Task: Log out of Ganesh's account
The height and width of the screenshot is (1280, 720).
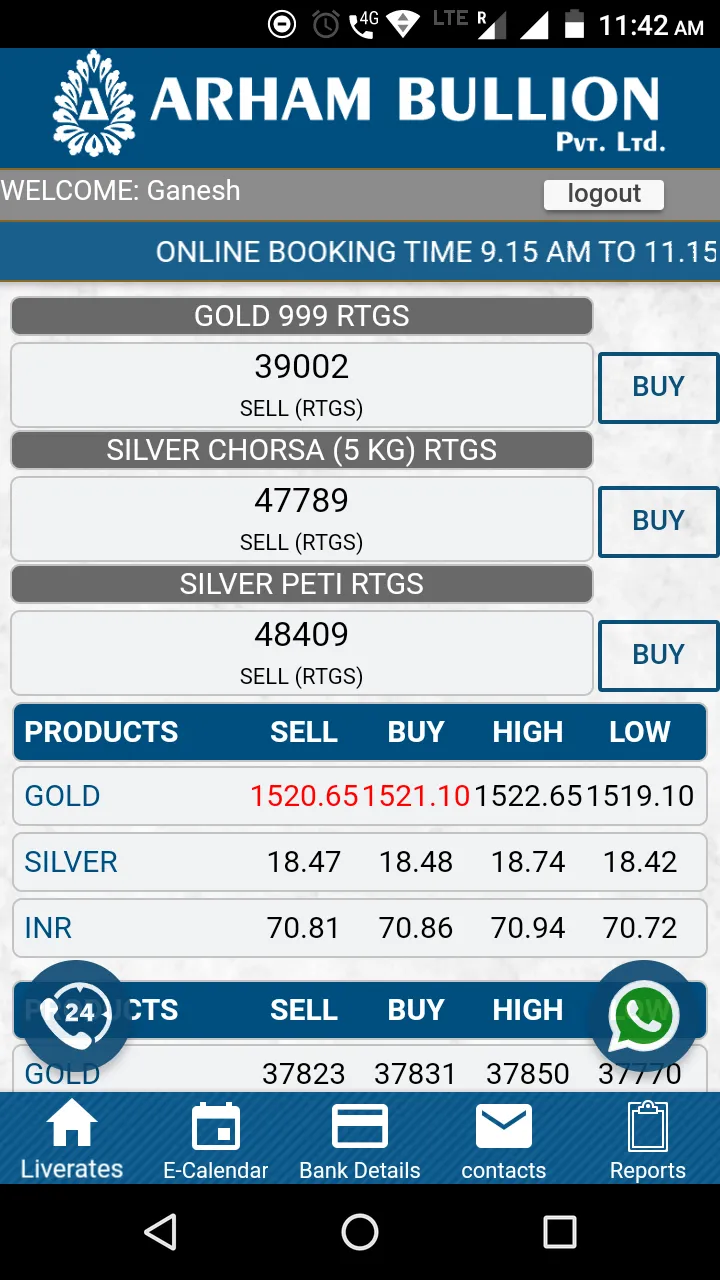Action: tap(603, 194)
